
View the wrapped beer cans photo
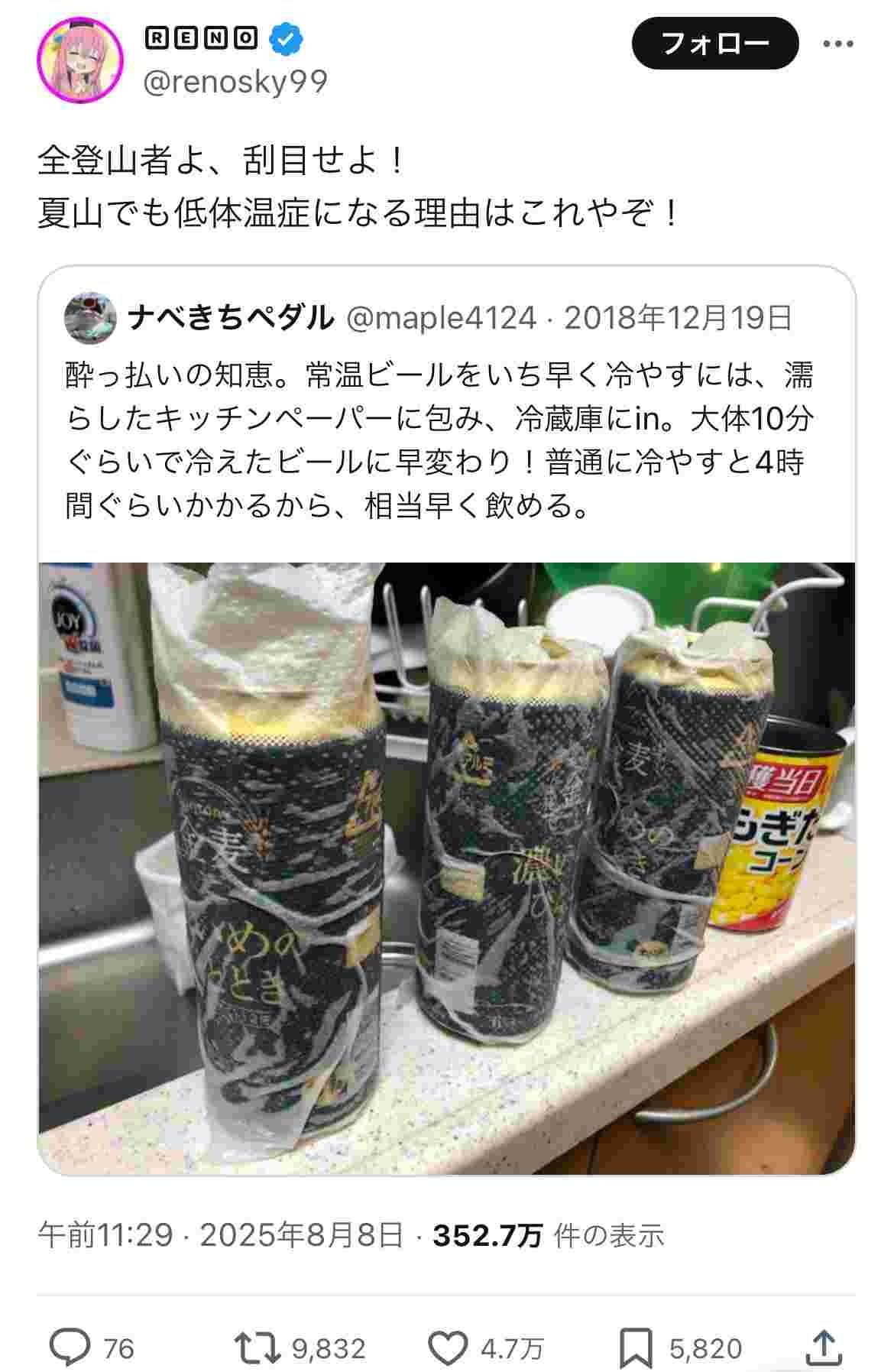[446, 868]
